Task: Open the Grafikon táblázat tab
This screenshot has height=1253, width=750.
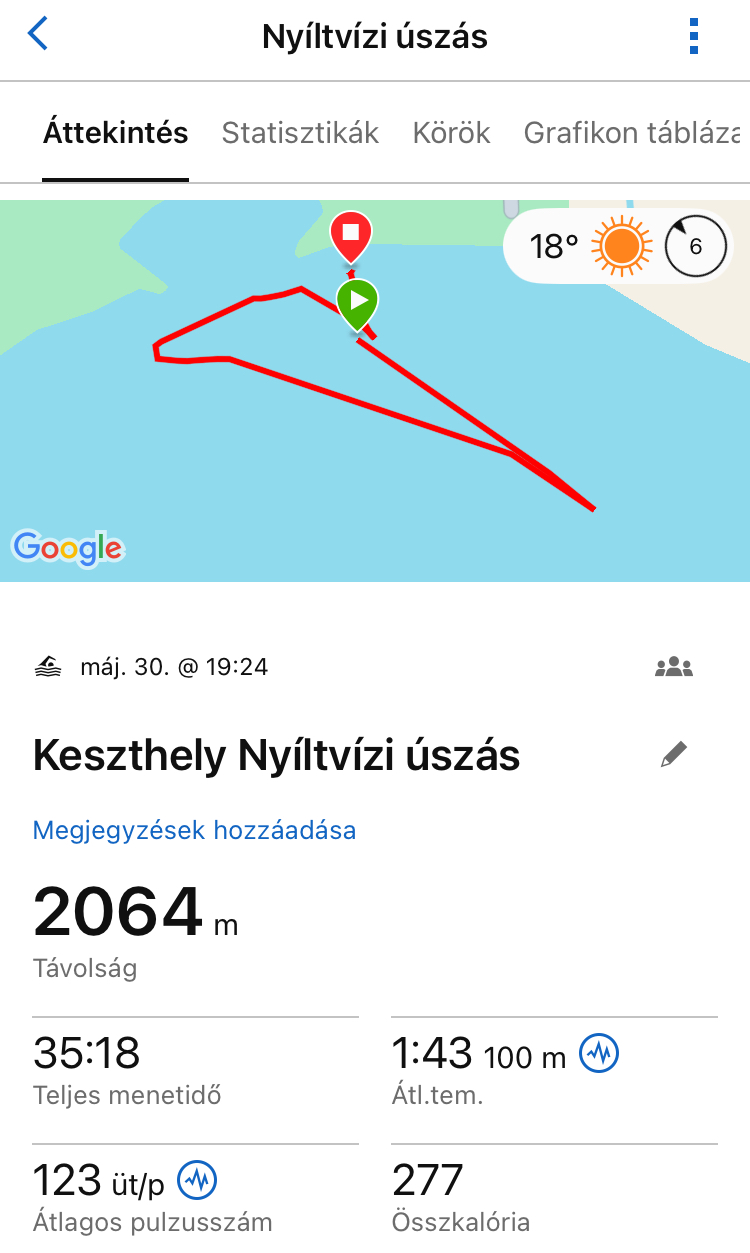Action: 632,133
